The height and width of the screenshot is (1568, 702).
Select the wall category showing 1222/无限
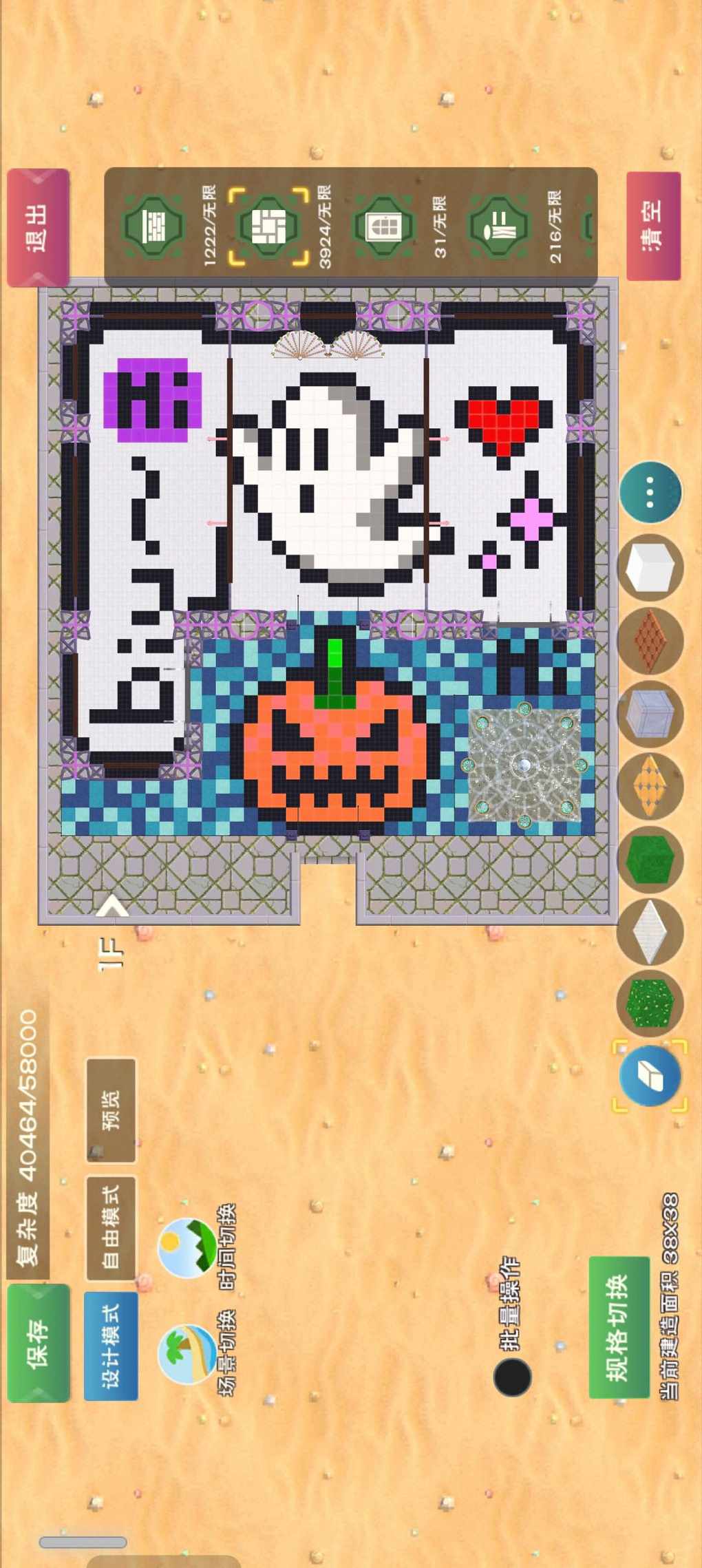coord(153,226)
